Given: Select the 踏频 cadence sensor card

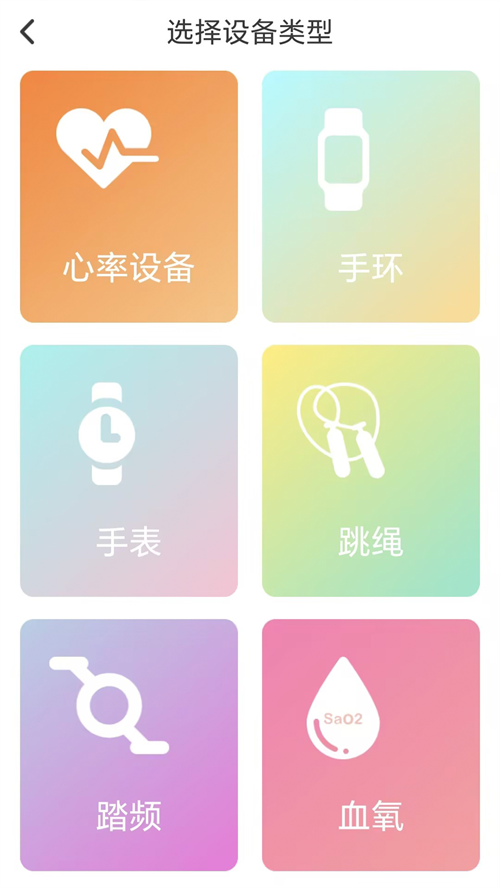Looking at the screenshot, I should [x=129, y=745].
